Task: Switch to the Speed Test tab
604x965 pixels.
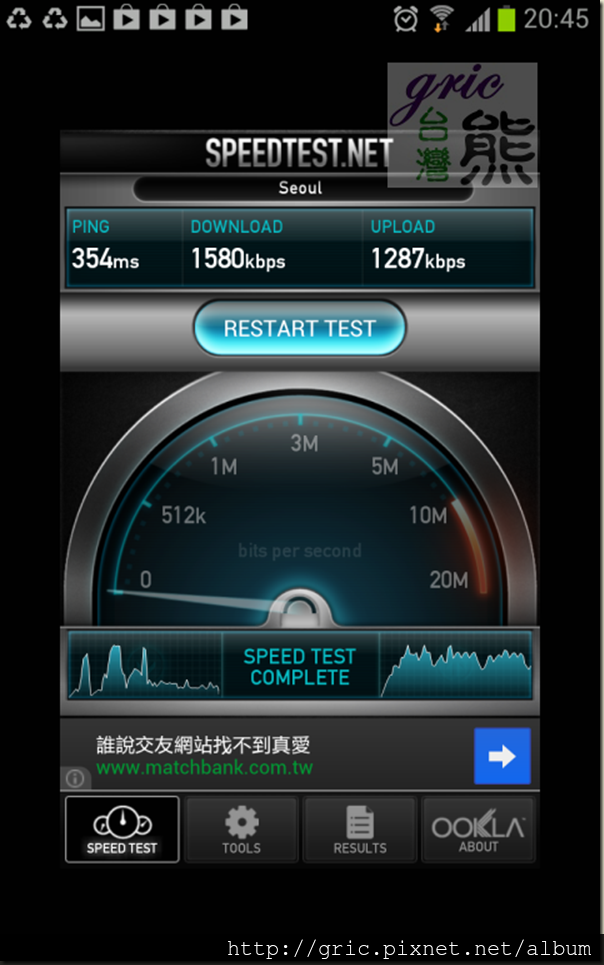Action: click(122, 829)
